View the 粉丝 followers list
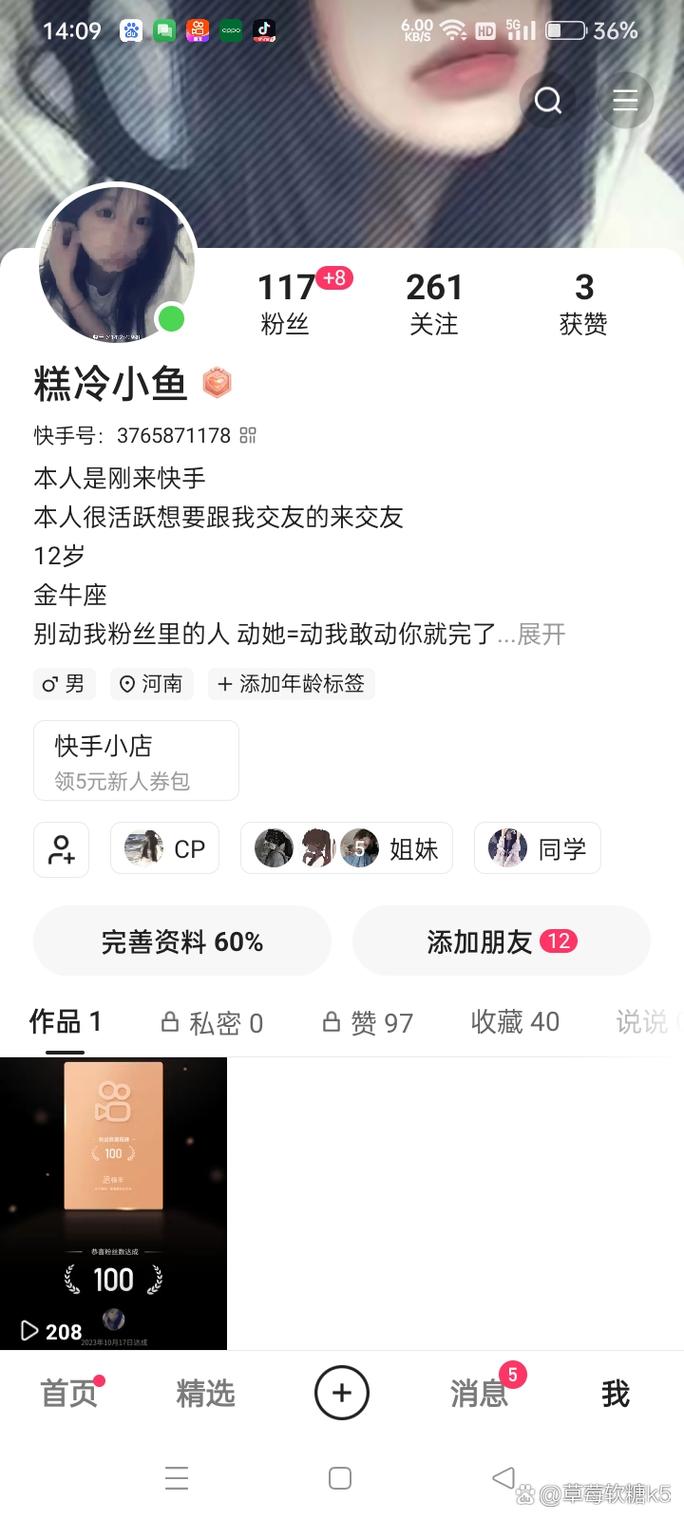Screen dimensions: 684x1520 (x=285, y=303)
